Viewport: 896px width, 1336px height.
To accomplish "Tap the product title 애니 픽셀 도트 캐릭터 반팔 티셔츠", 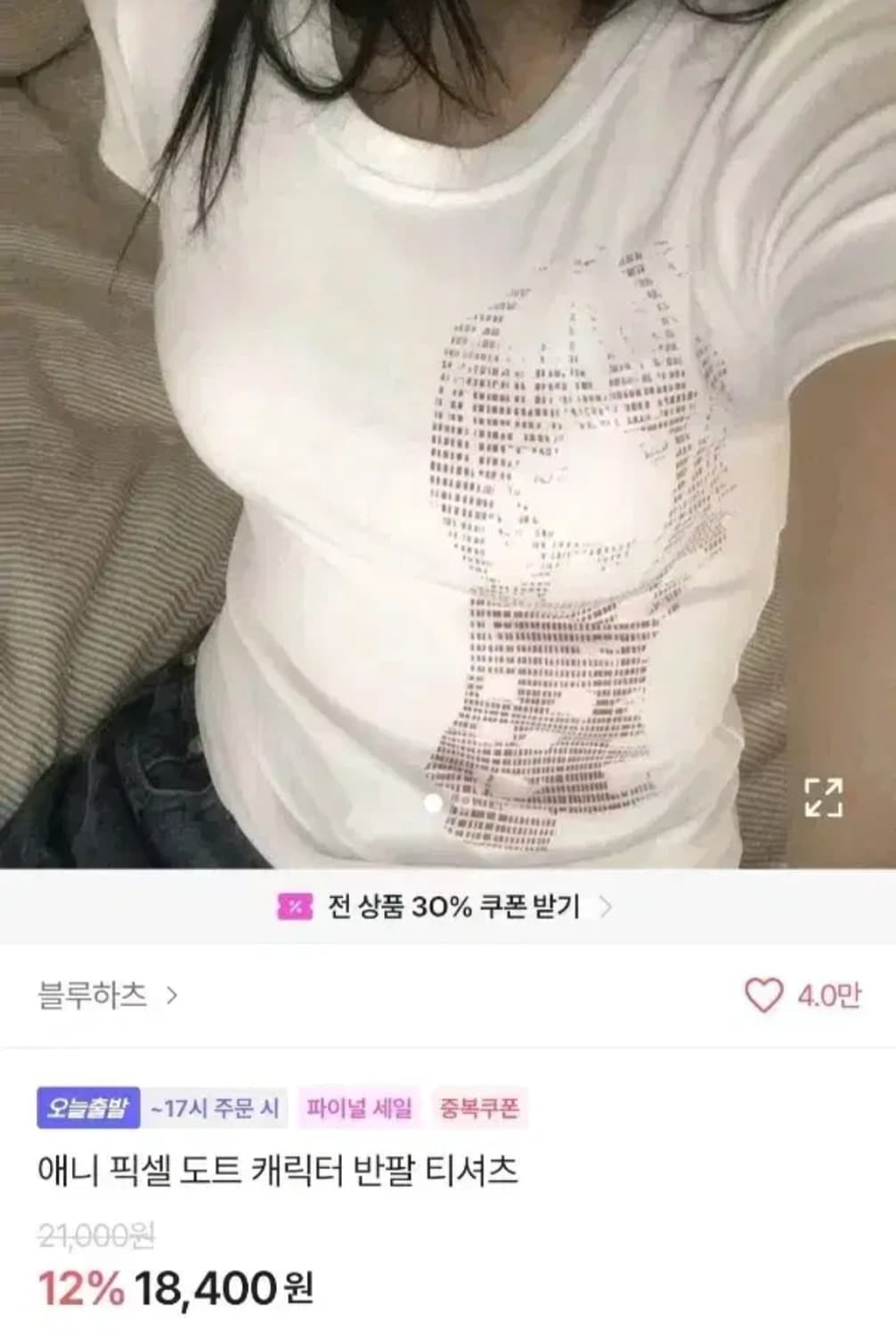I will pyautogui.click(x=281, y=1169).
